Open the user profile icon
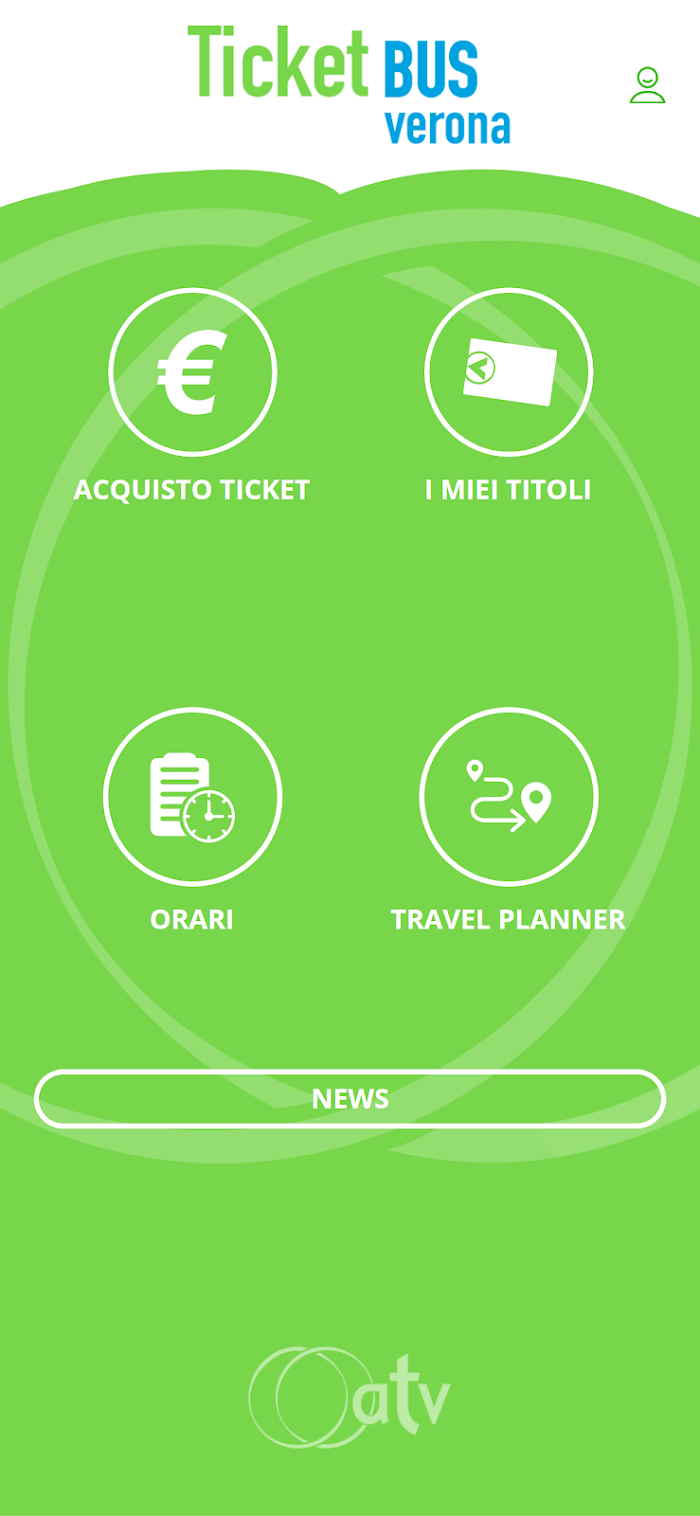The image size is (700, 1516). (x=647, y=85)
